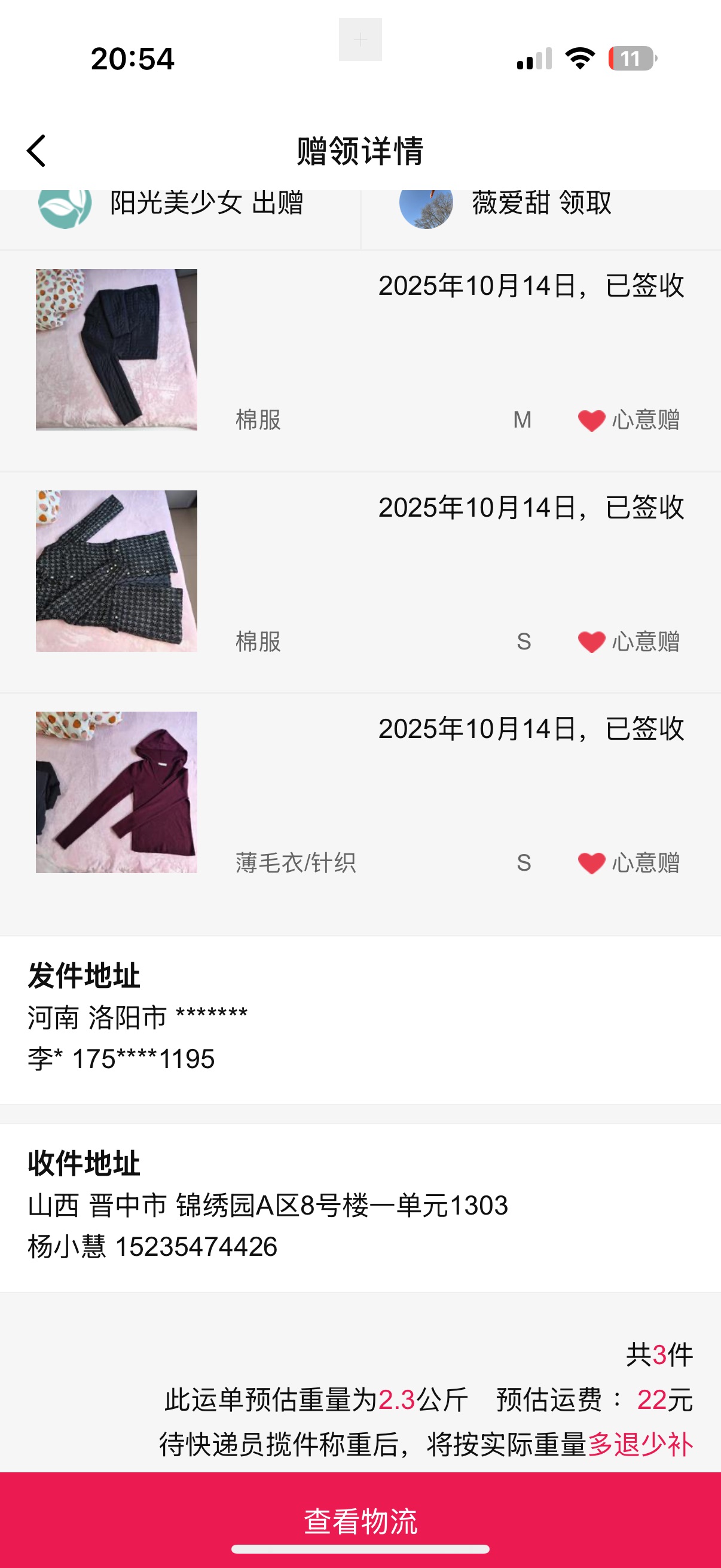View logistics via the 查看物流 button

coord(360,1520)
